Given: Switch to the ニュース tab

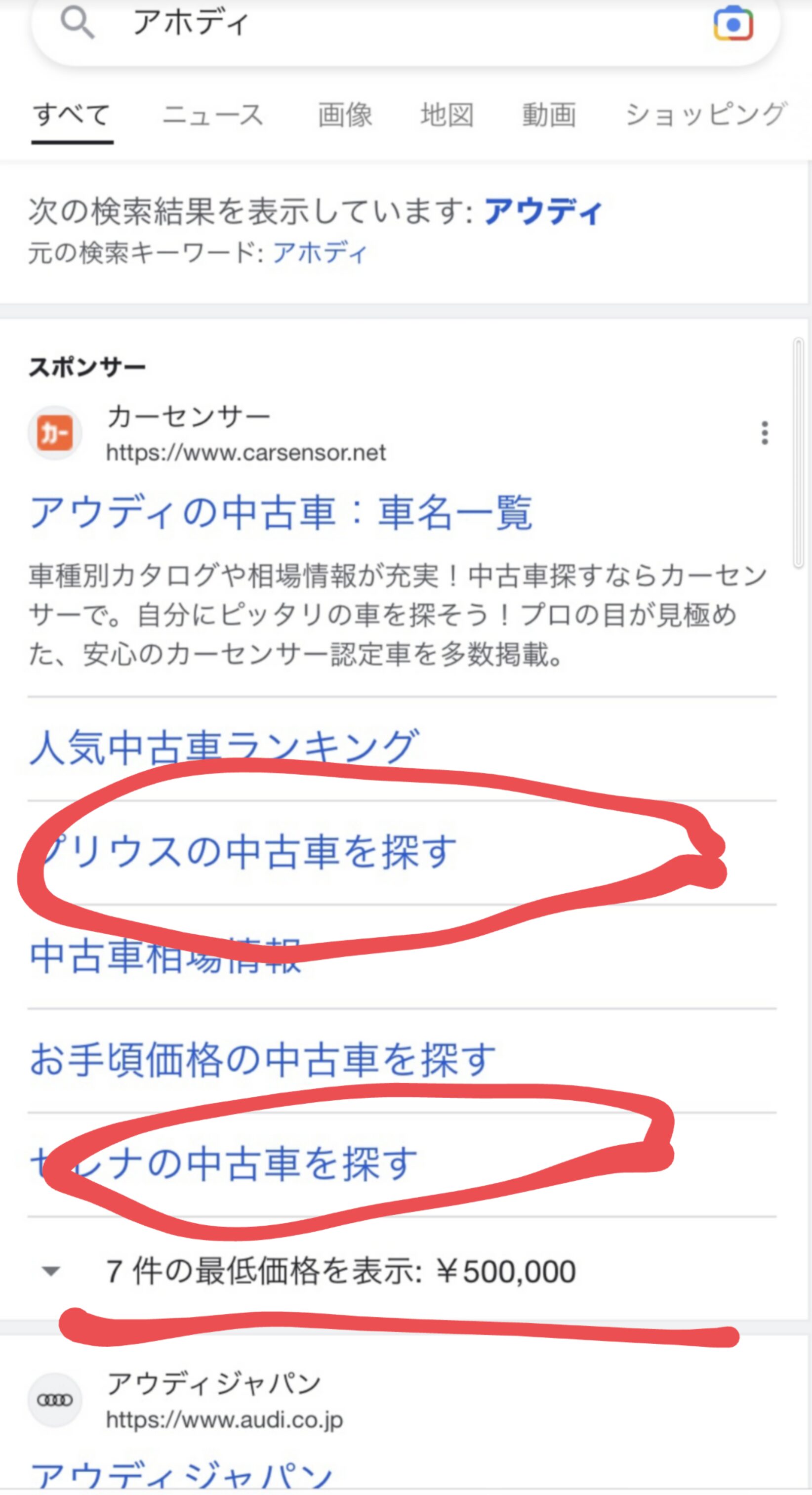Looking at the screenshot, I should tap(213, 114).
